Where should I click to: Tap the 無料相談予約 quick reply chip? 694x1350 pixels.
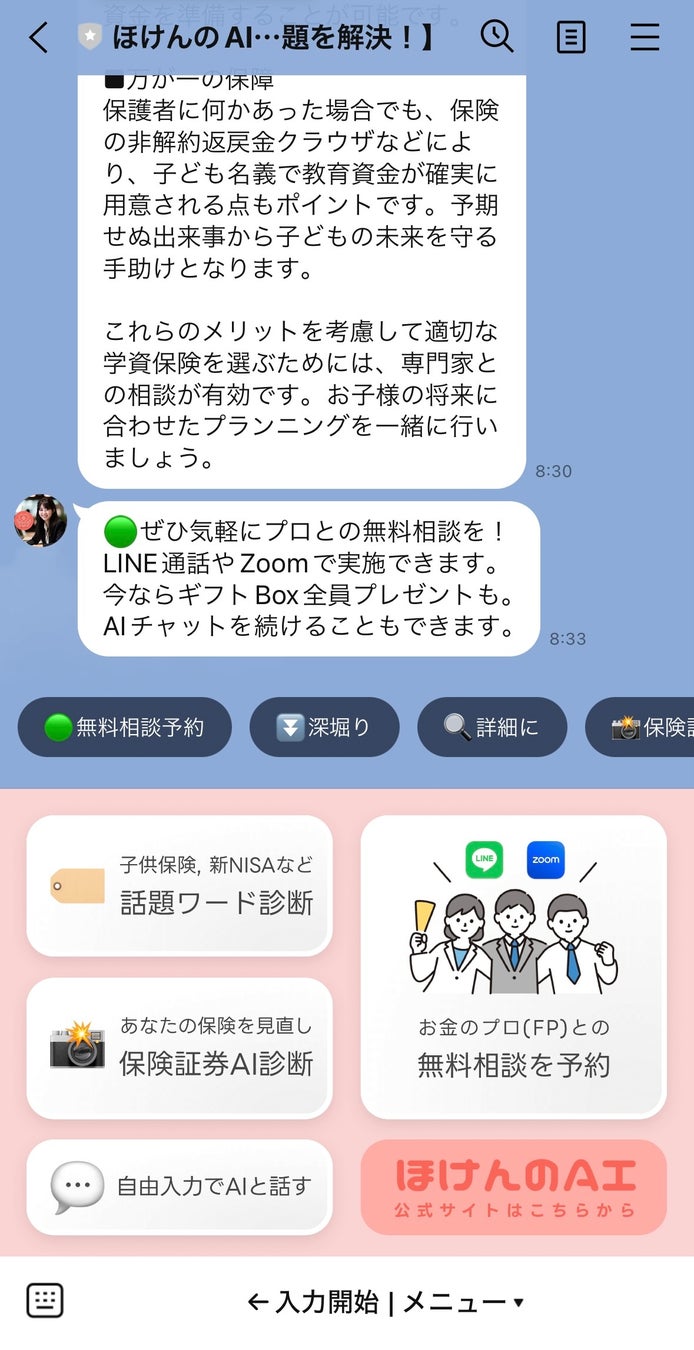coord(125,727)
